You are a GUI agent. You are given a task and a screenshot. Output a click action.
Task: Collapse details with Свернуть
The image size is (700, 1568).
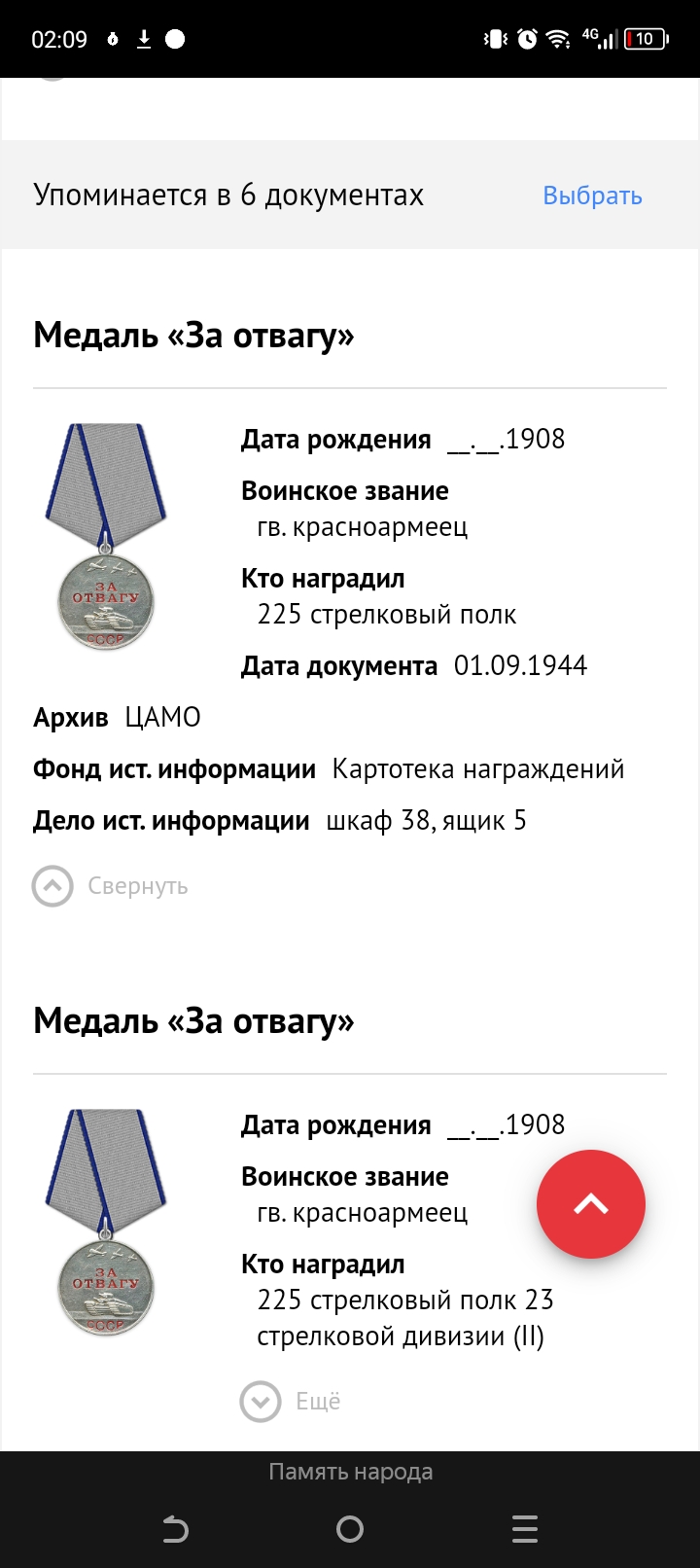pos(111,886)
